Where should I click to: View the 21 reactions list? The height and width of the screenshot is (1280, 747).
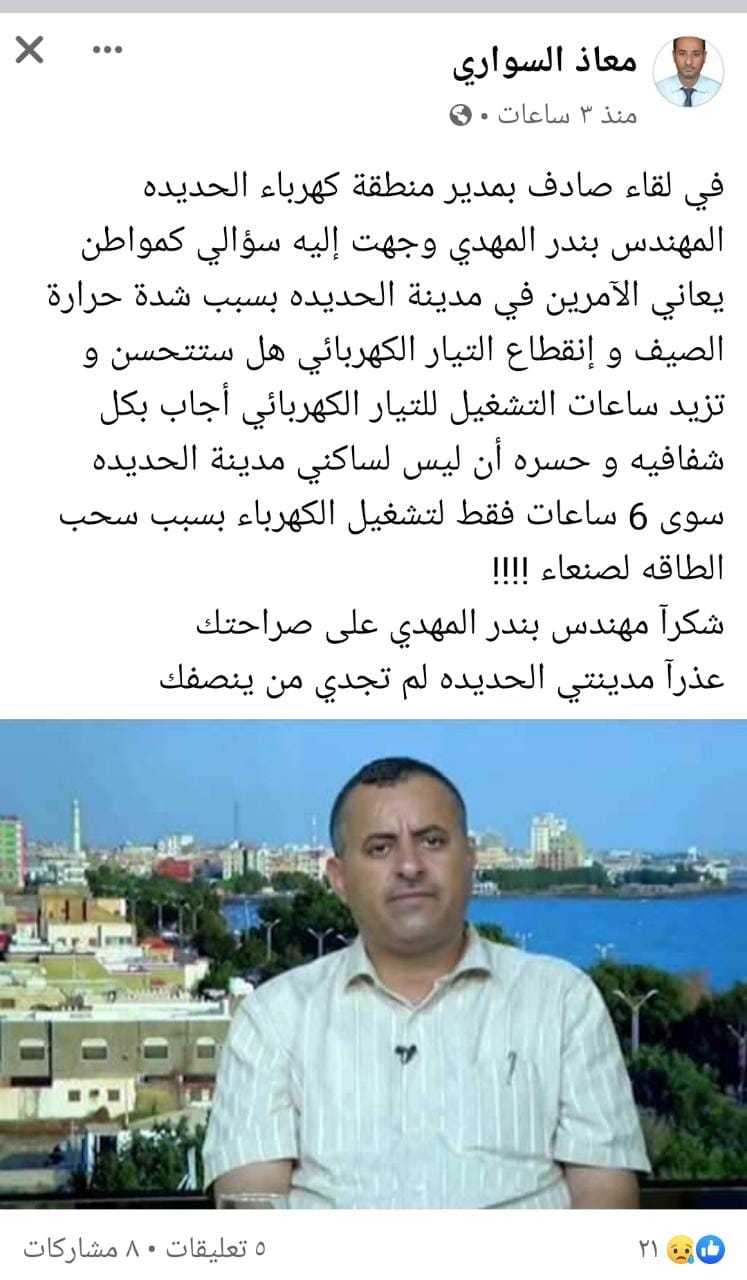click(x=682, y=1247)
